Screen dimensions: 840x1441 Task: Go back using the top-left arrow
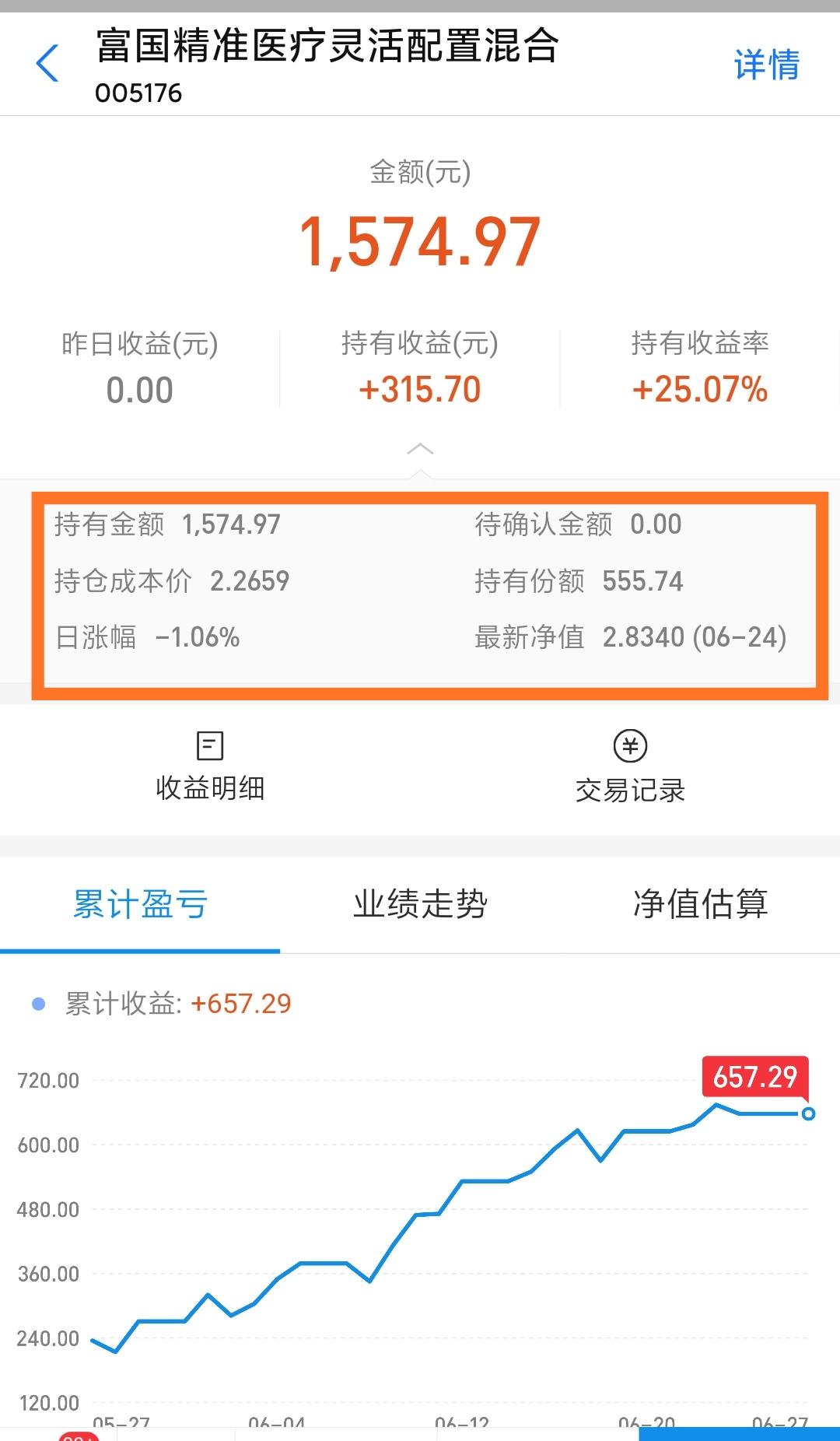pos(47,63)
